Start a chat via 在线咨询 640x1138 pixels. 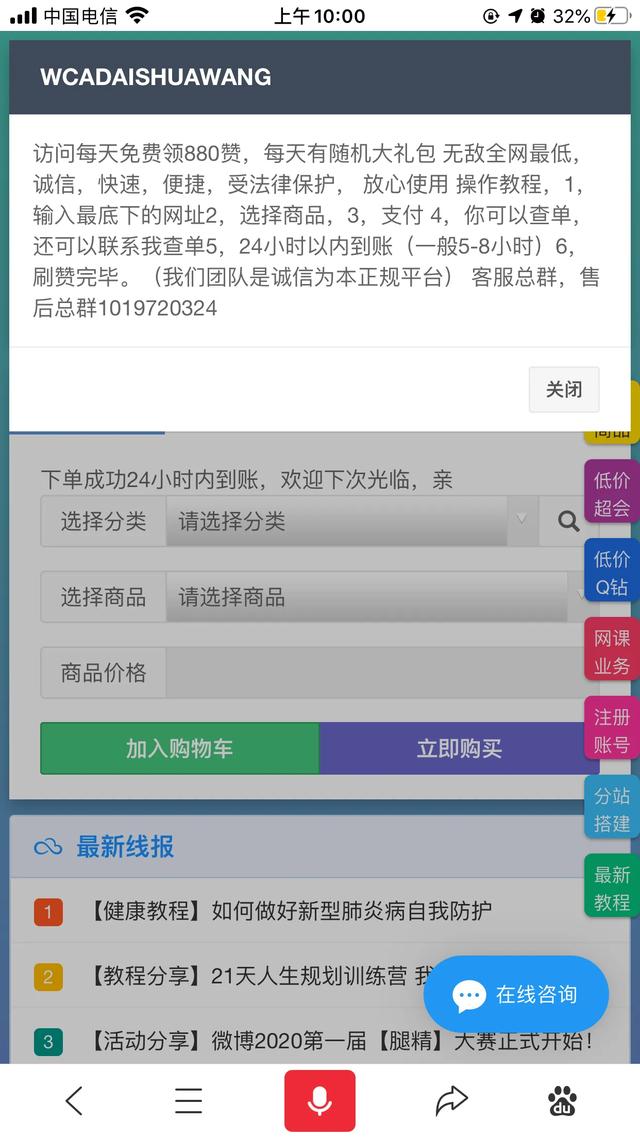point(516,995)
